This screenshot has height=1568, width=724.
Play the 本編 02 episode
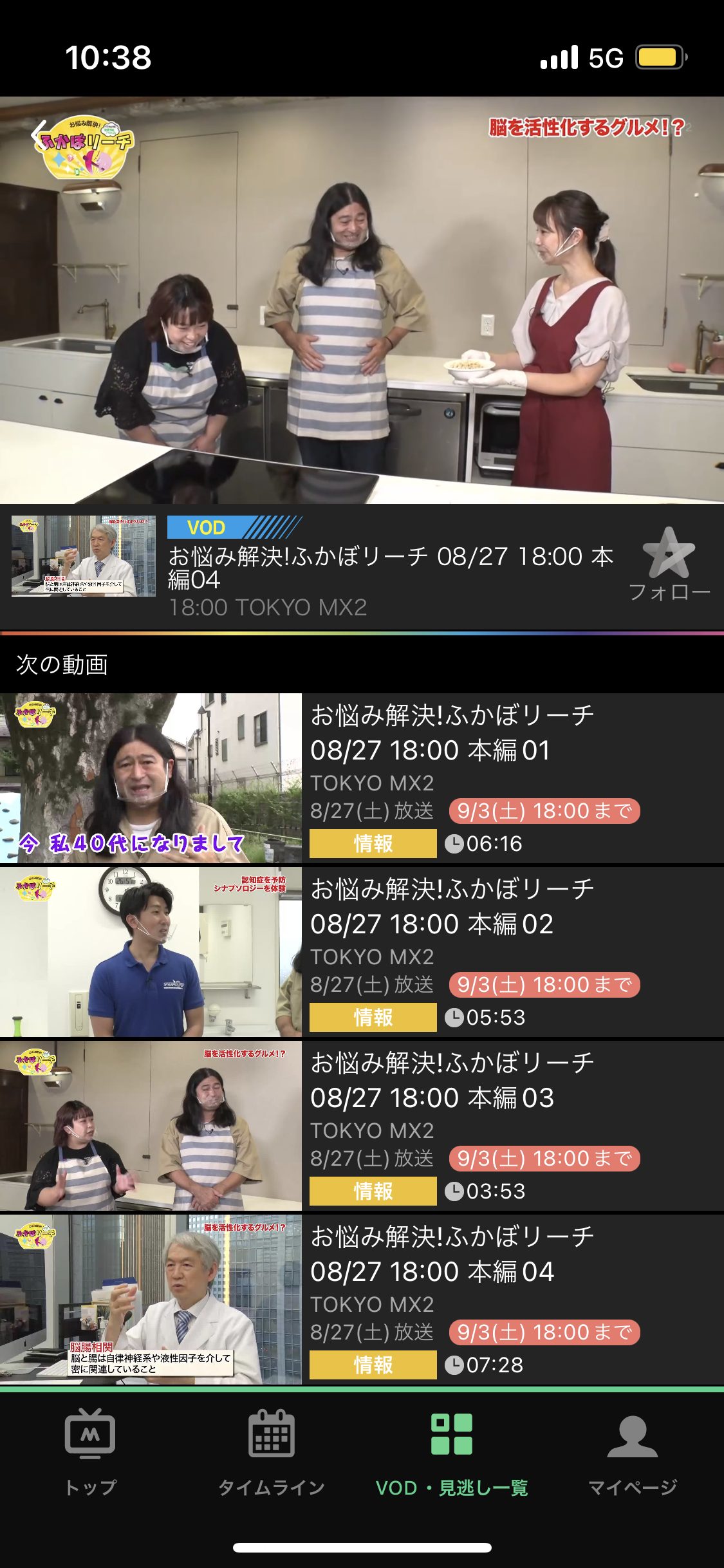[362, 952]
